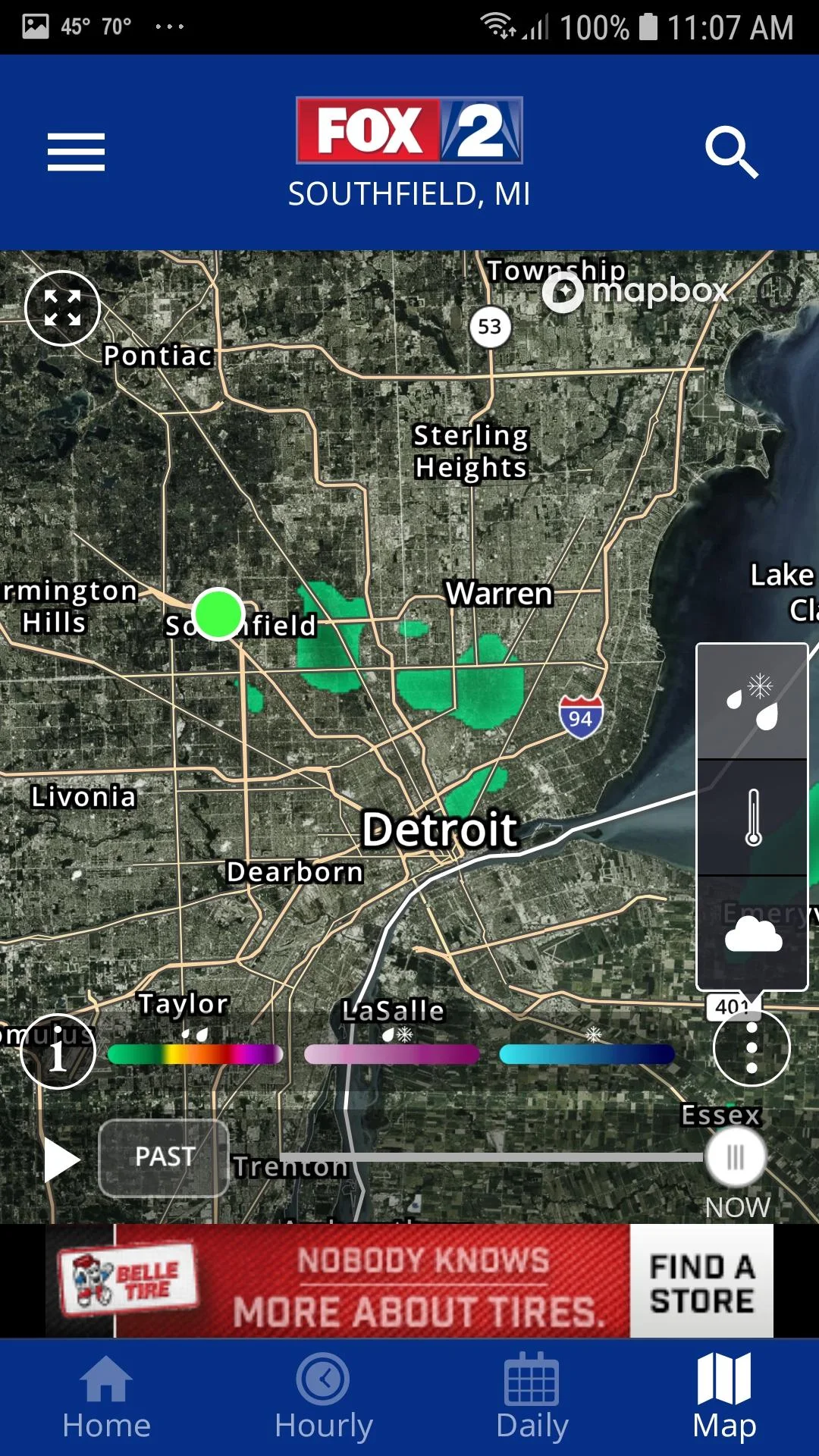
Task: Play the radar animation
Action: [x=61, y=1159]
